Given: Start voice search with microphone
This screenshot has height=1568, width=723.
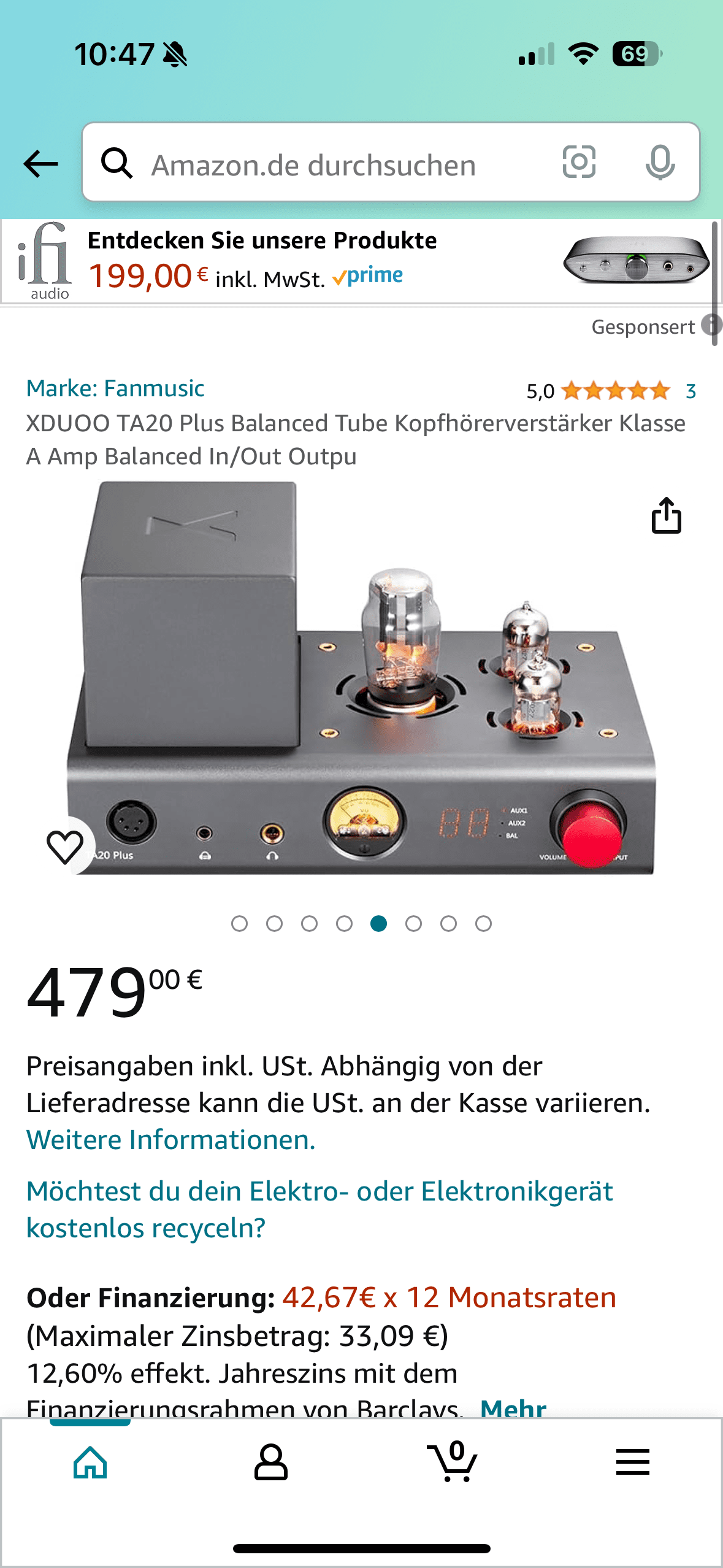Looking at the screenshot, I should (x=660, y=163).
